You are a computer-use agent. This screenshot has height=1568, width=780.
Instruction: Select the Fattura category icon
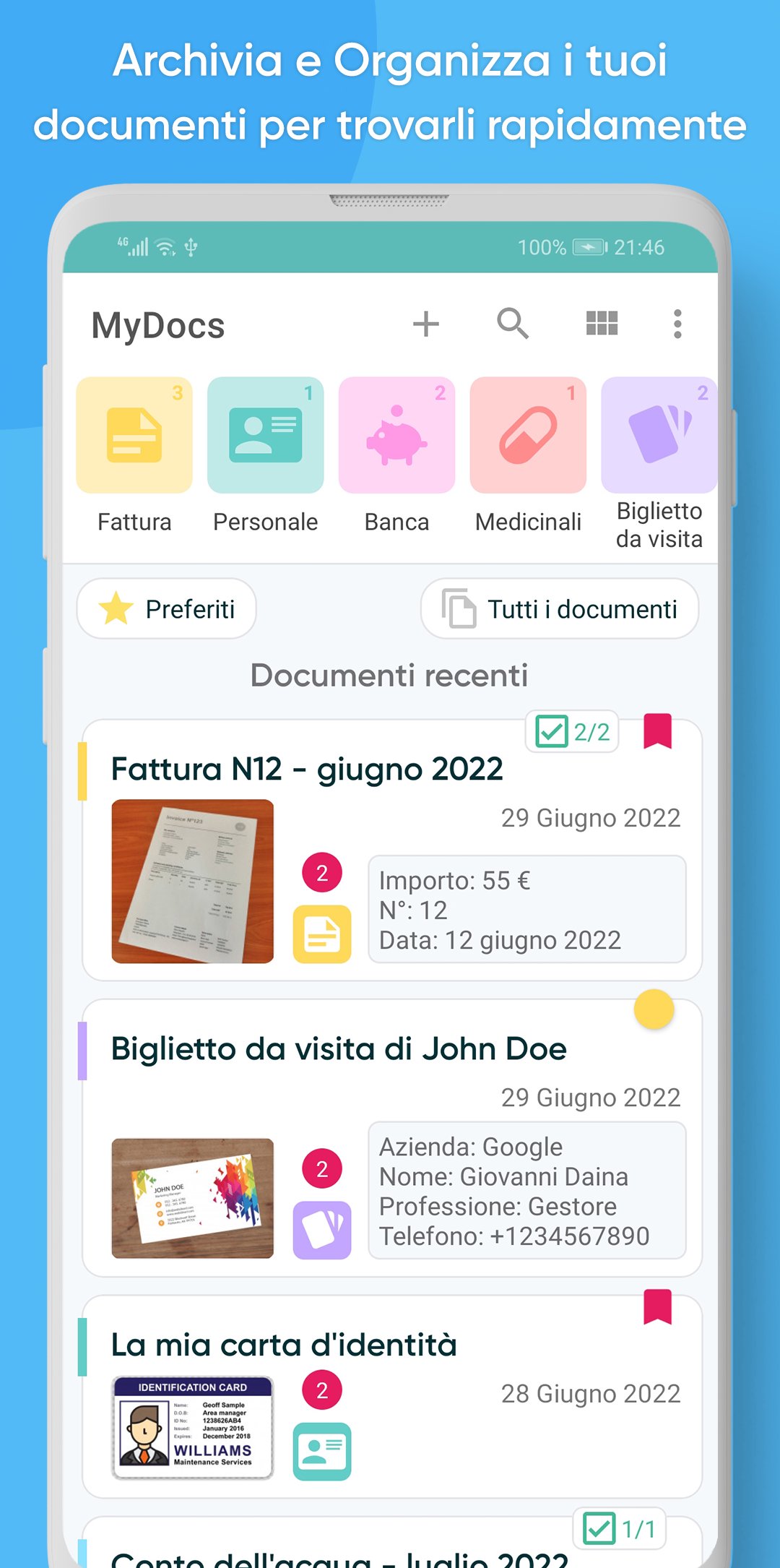[134, 434]
